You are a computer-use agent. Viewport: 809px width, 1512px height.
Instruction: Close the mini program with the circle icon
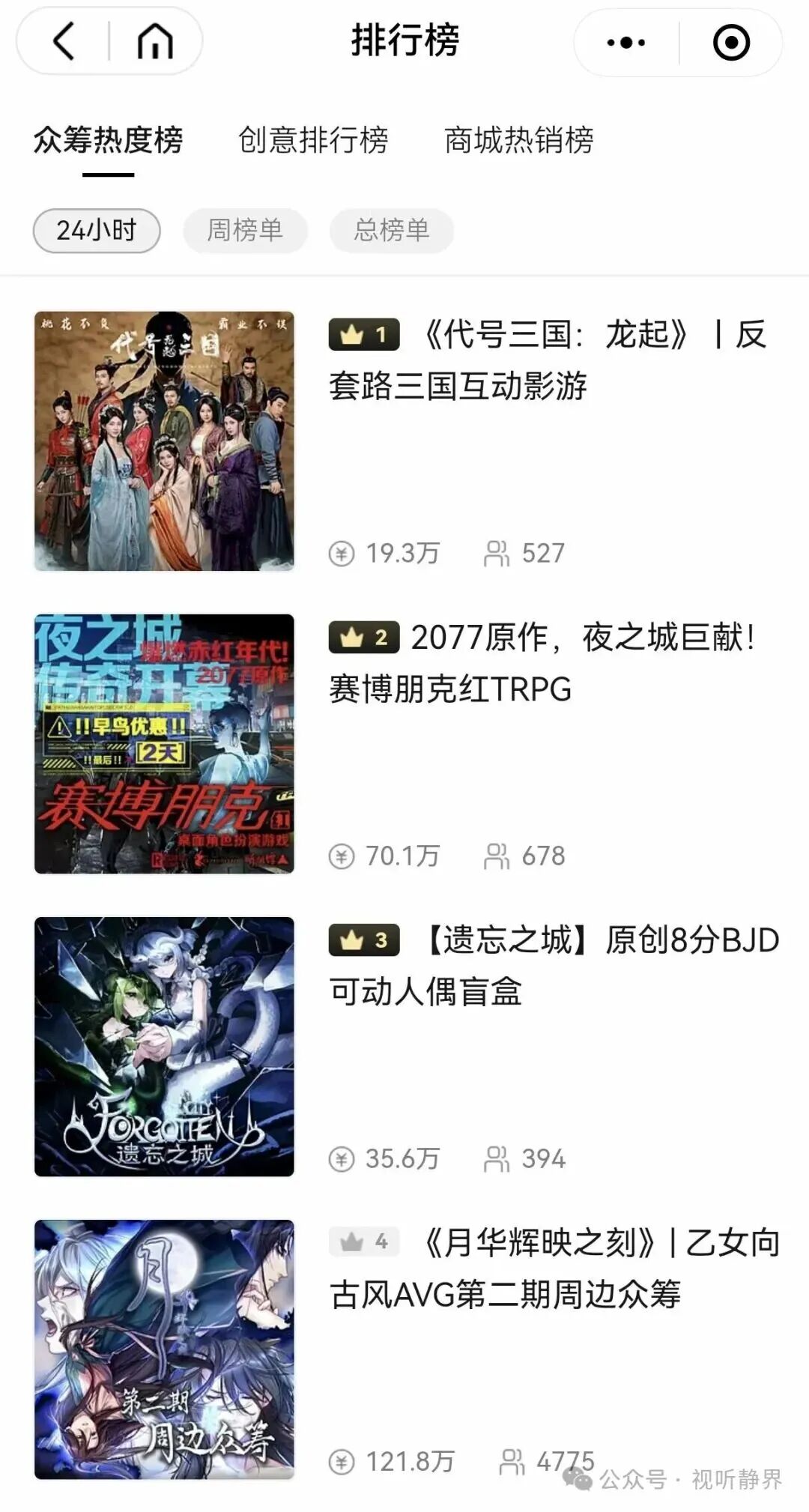click(x=731, y=43)
